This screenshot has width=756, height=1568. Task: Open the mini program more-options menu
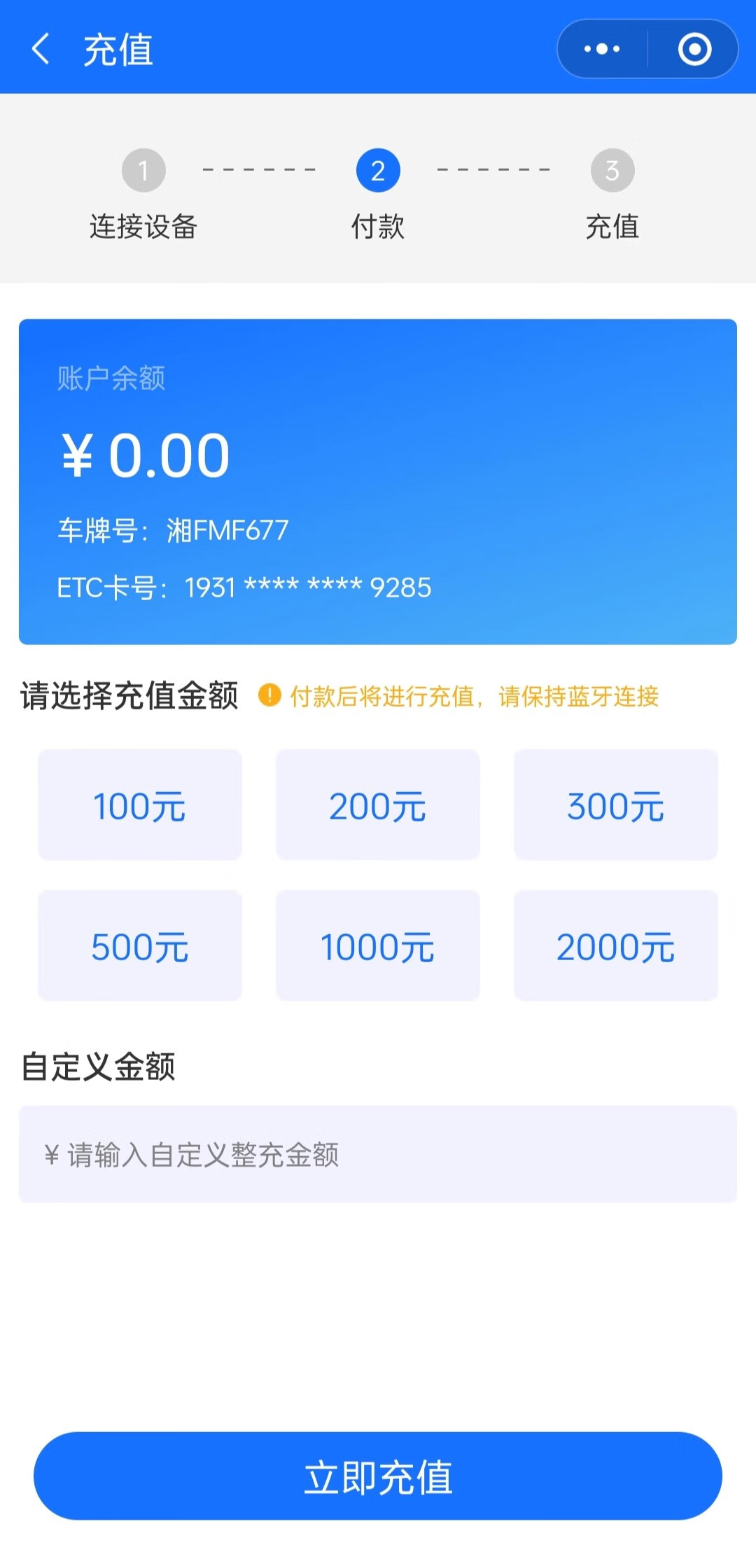tap(602, 49)
